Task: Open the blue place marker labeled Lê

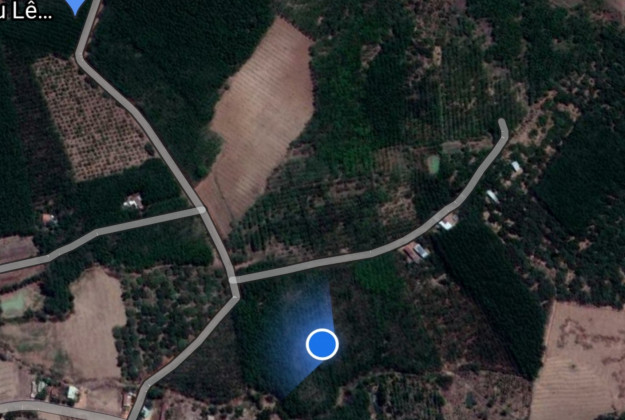Action: click(x=75, y=5)
